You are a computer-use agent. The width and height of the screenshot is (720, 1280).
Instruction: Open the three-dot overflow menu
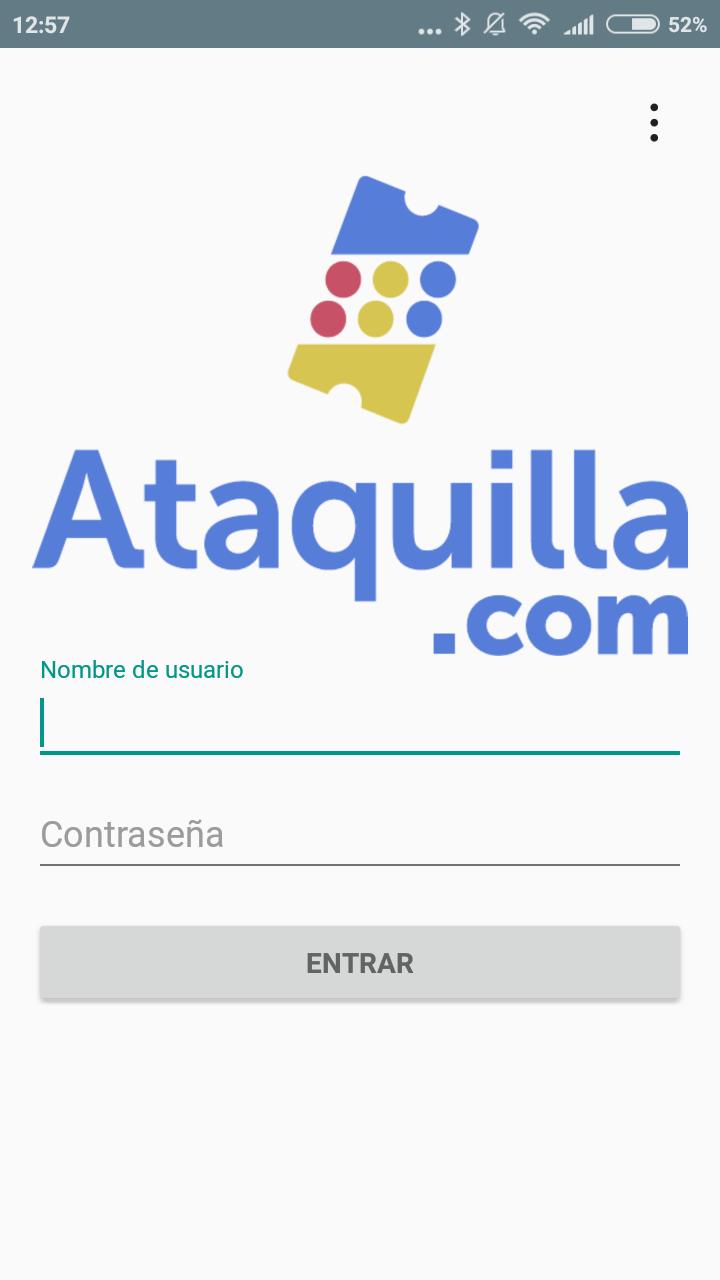point(654,122)
